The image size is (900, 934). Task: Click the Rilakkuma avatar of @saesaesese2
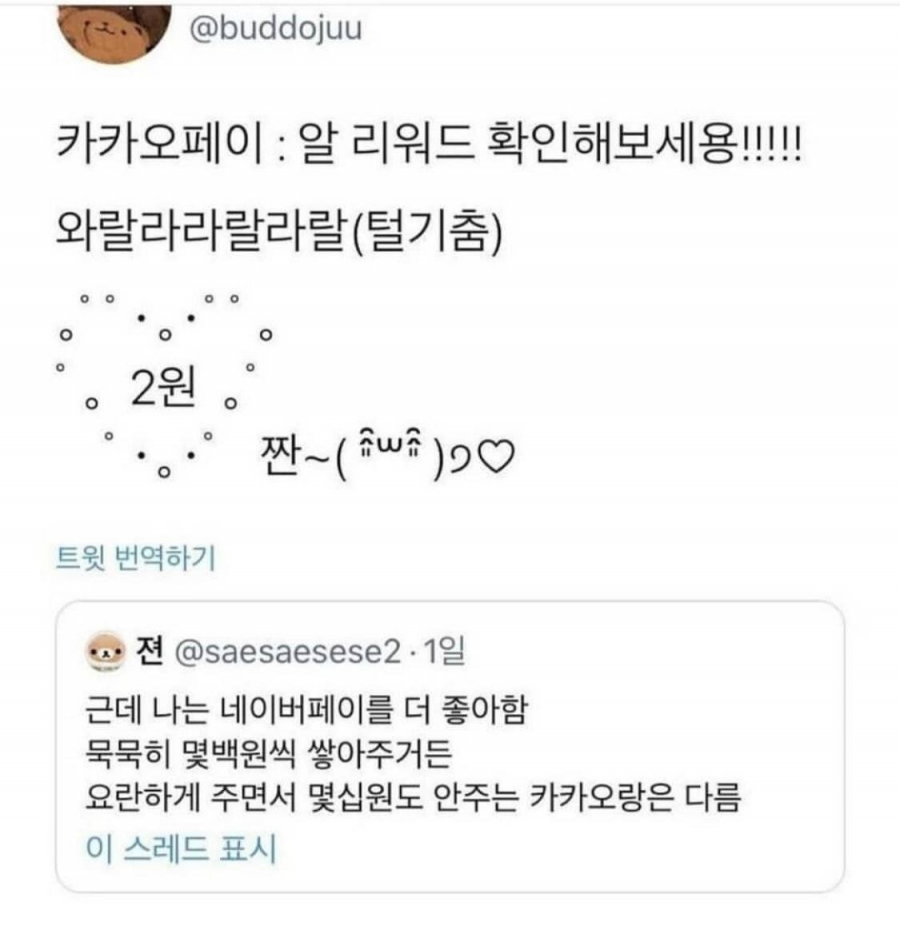103,650
